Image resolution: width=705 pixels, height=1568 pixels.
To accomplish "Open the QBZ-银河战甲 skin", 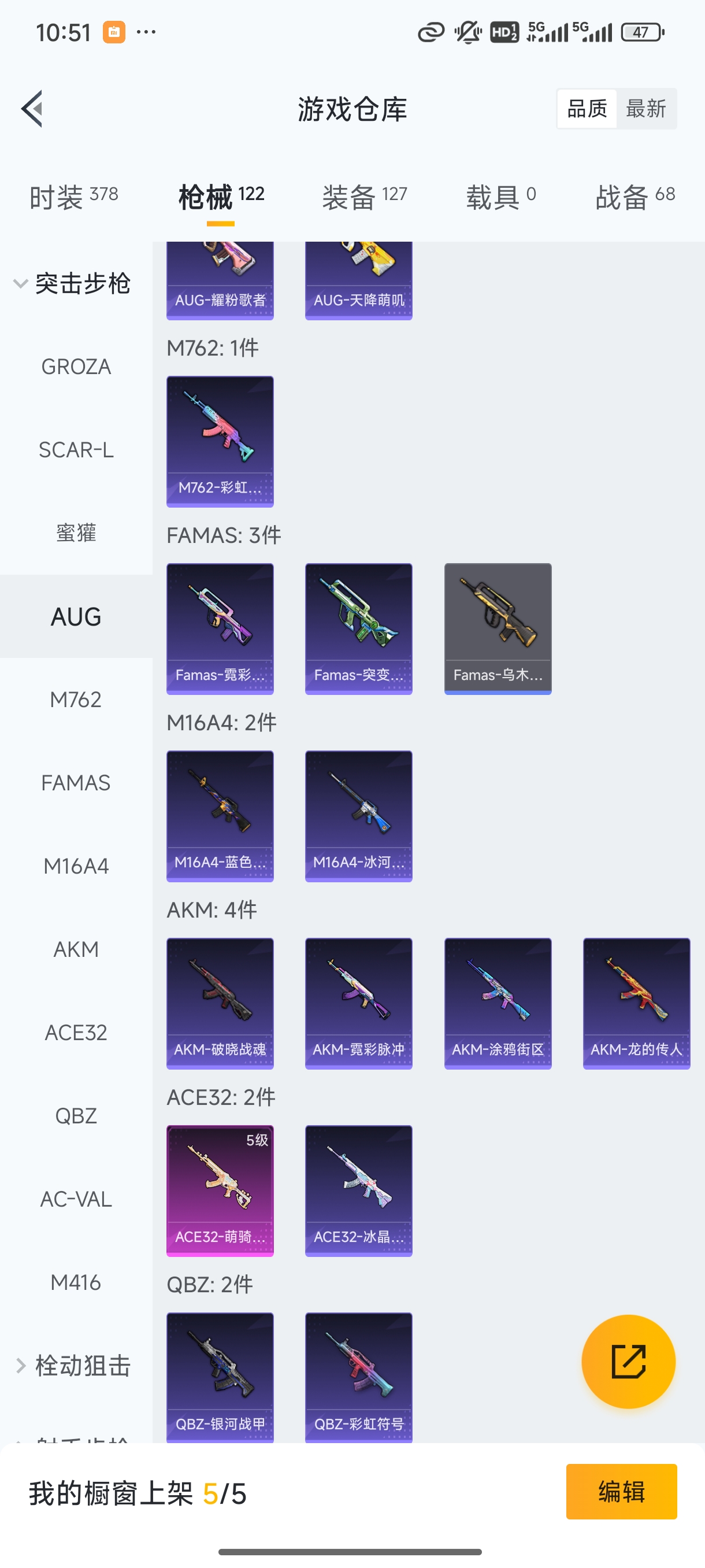I will [x=220, y=1377].
